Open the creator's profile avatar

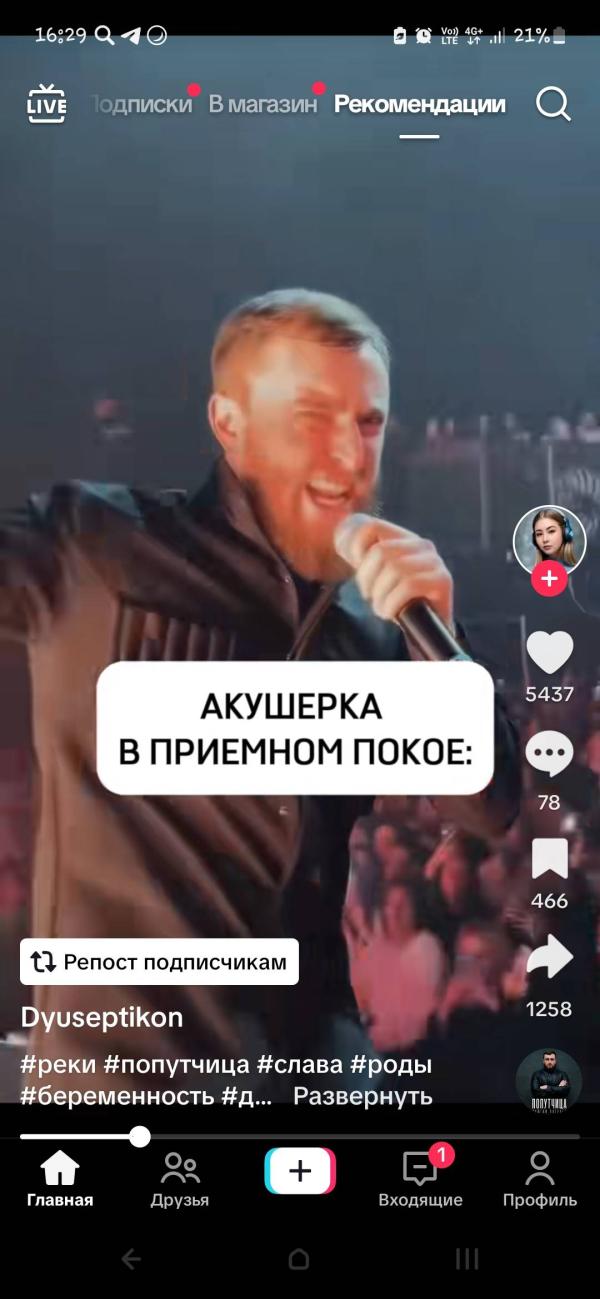pyautogui.click(x=549, y=542)
